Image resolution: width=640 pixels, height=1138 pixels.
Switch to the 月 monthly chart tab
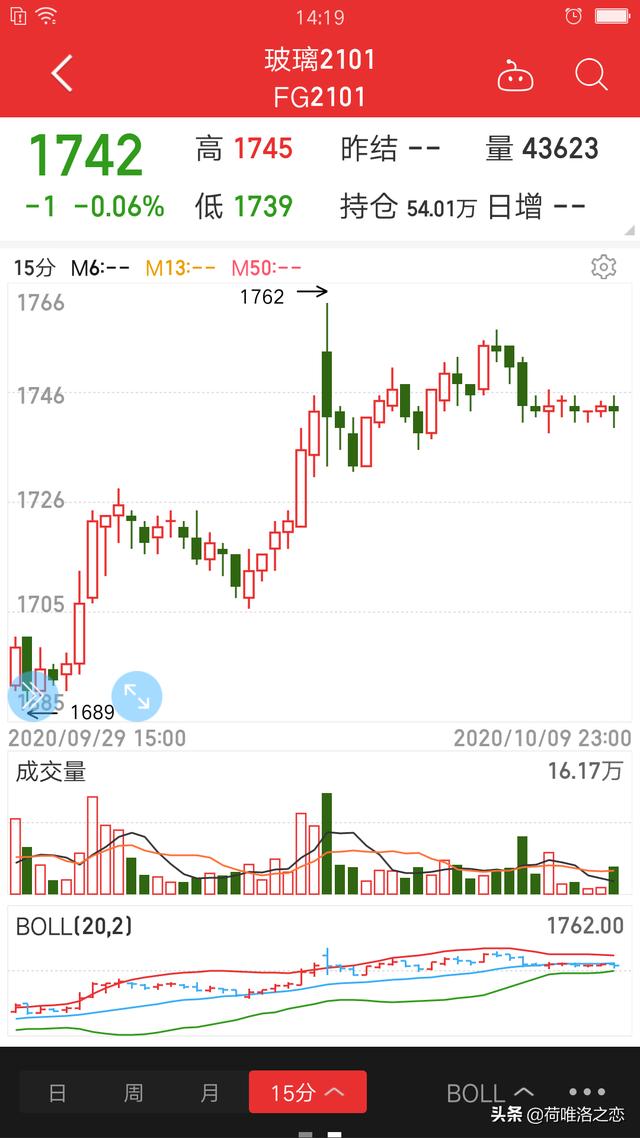point(210,1092)
